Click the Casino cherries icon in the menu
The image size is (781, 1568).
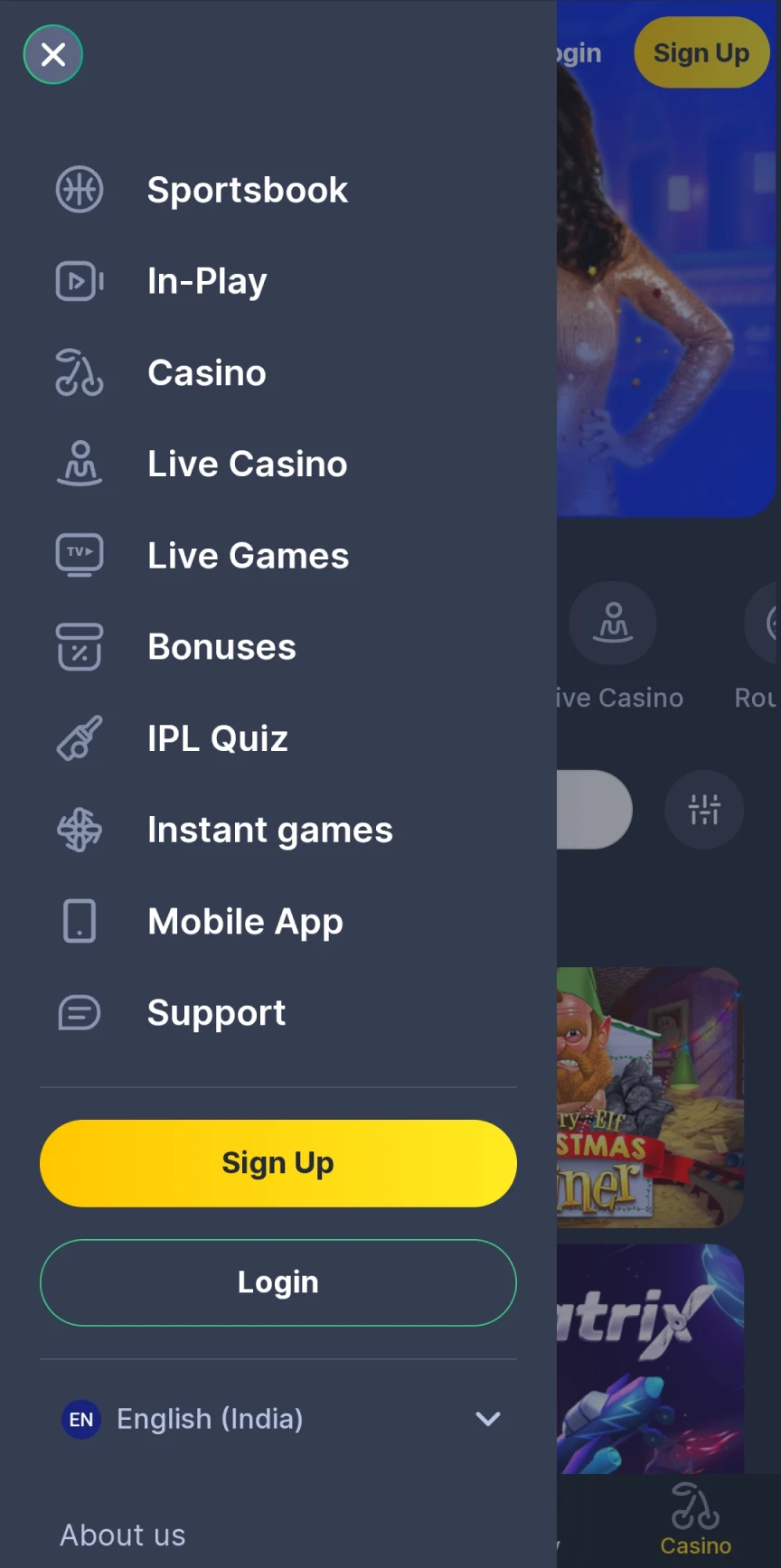pos(80,372)
